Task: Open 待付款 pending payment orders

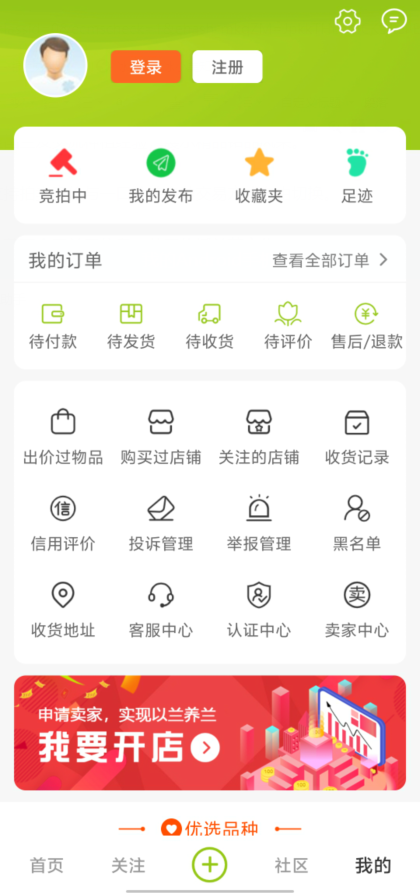Action: tap(53, 327)
